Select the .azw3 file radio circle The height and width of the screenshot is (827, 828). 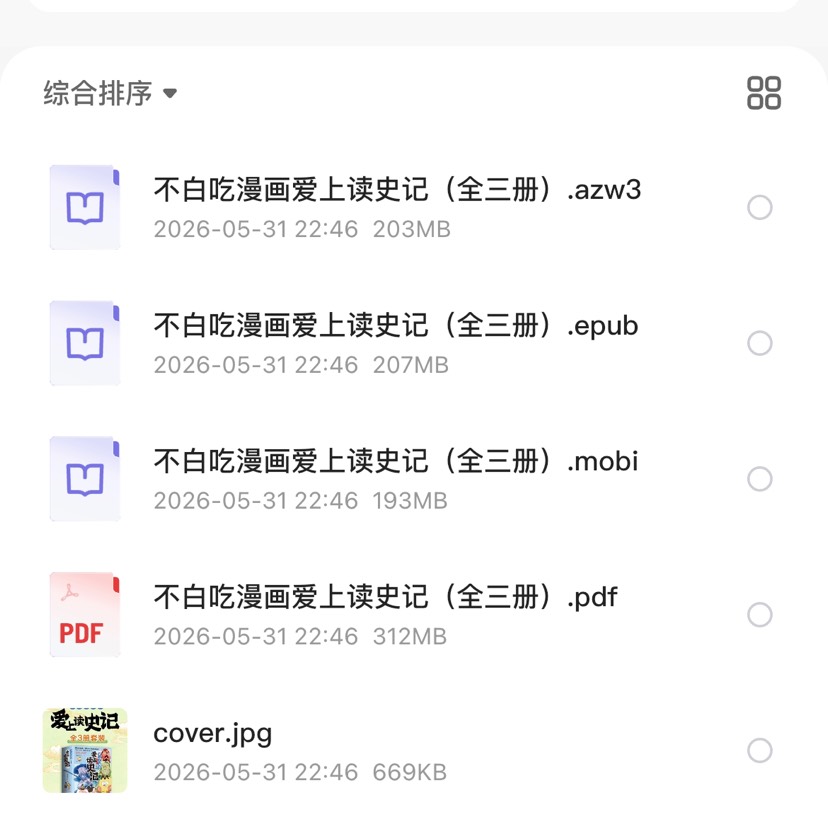click(x=759, y=207)
